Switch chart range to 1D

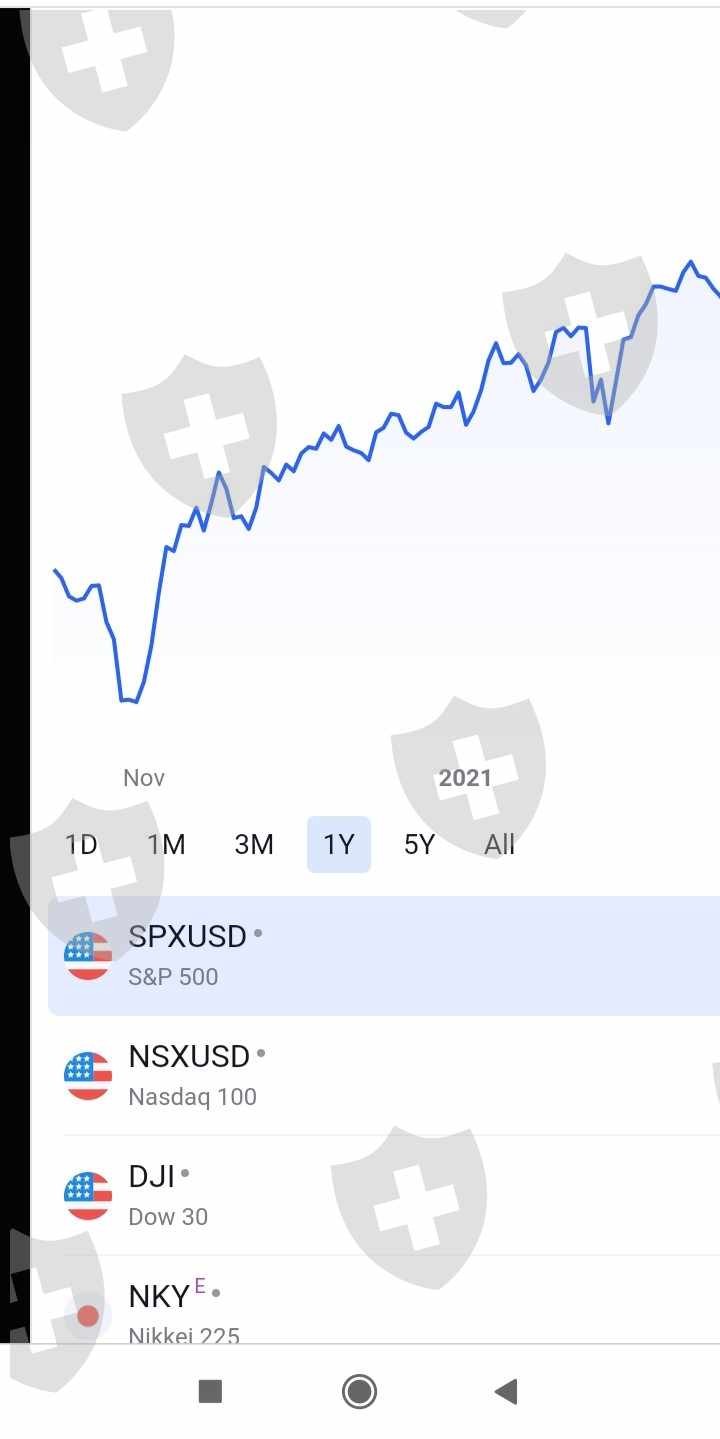[x=82, y=845]
